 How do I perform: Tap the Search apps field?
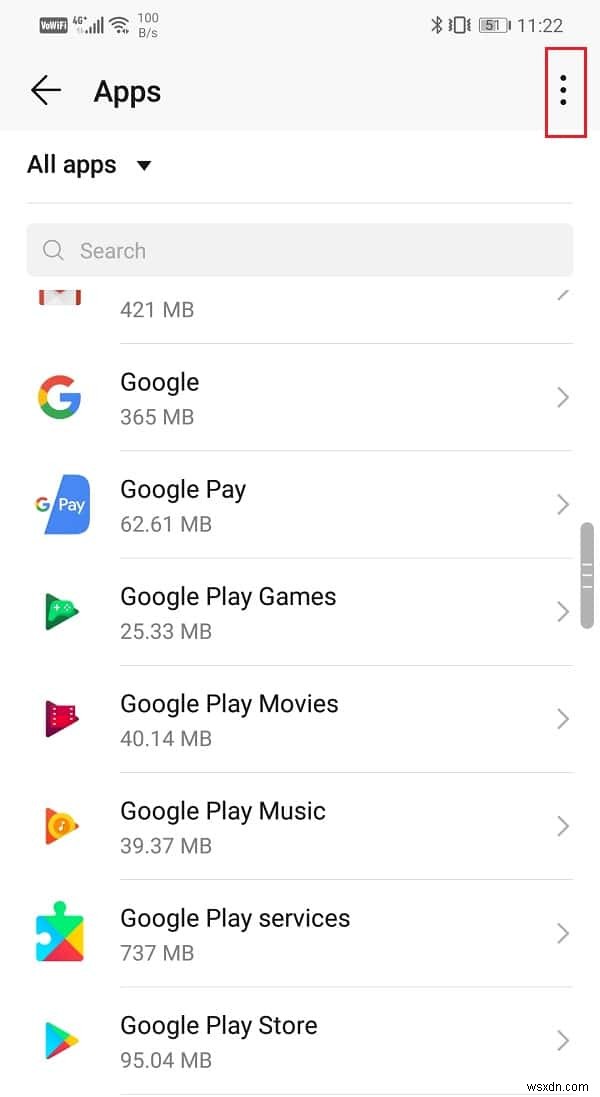pyautogui.click(x=300, y=250)
